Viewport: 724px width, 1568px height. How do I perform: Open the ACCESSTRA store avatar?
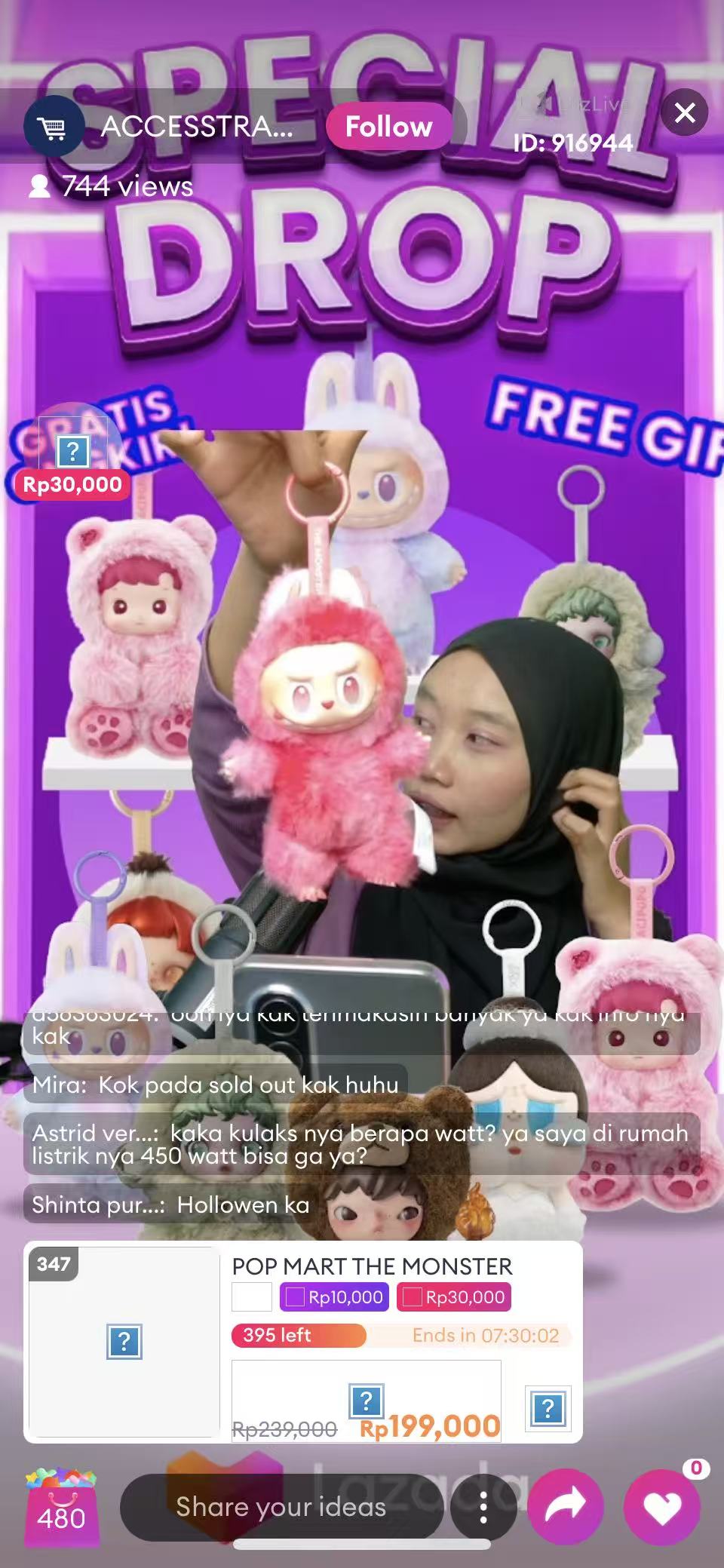(54, 127)
